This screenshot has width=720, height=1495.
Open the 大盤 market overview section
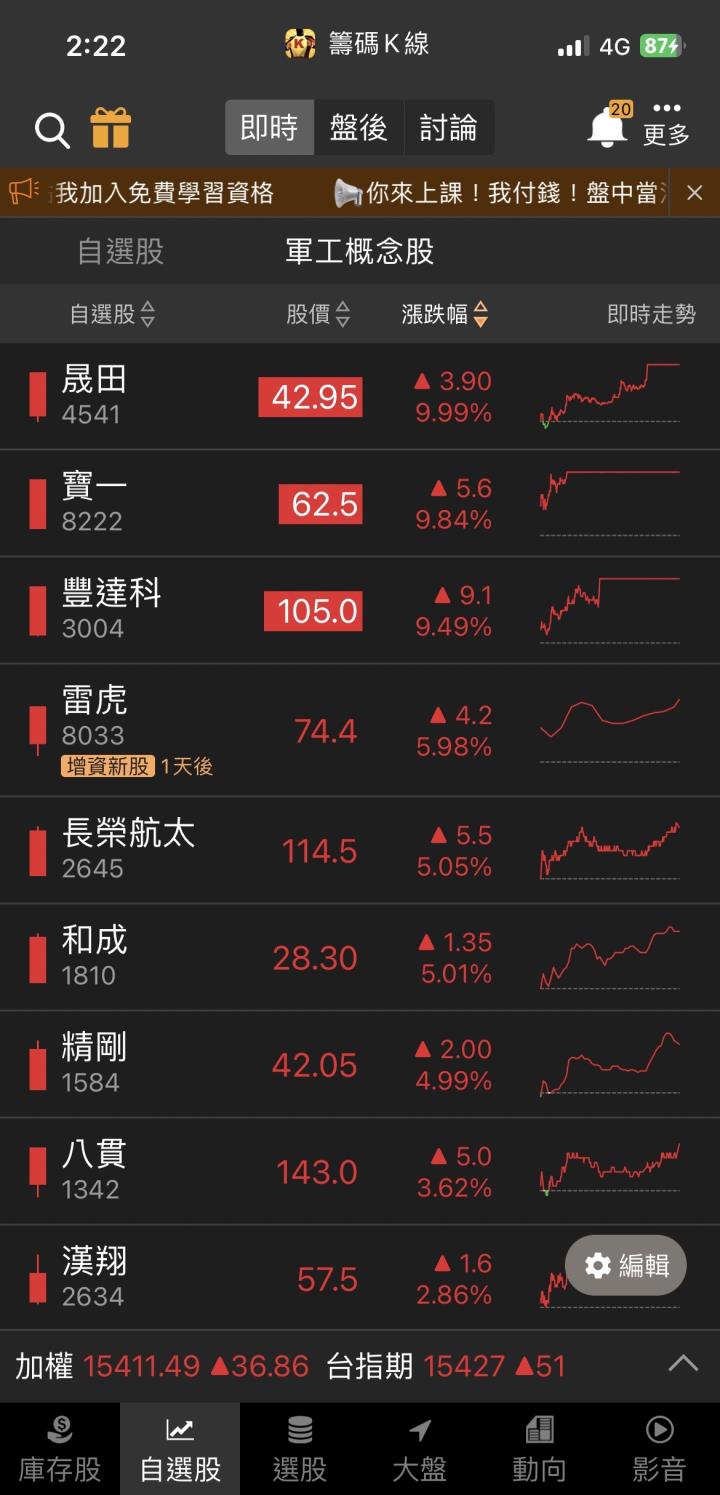[420, 1447]
